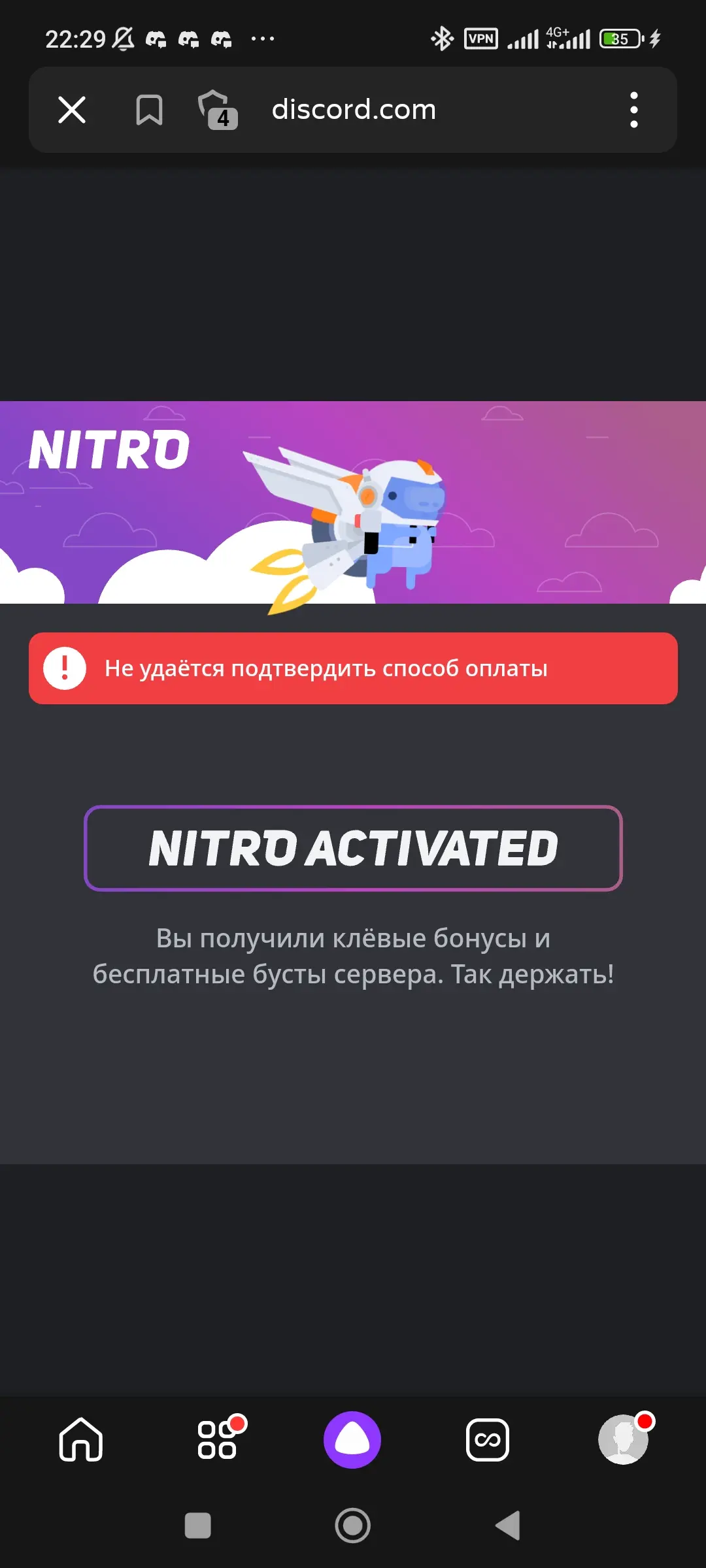Viewport: 706px width, 1568px height.
Task: Bookmark the discord.com page
Action: click(149, 110)
